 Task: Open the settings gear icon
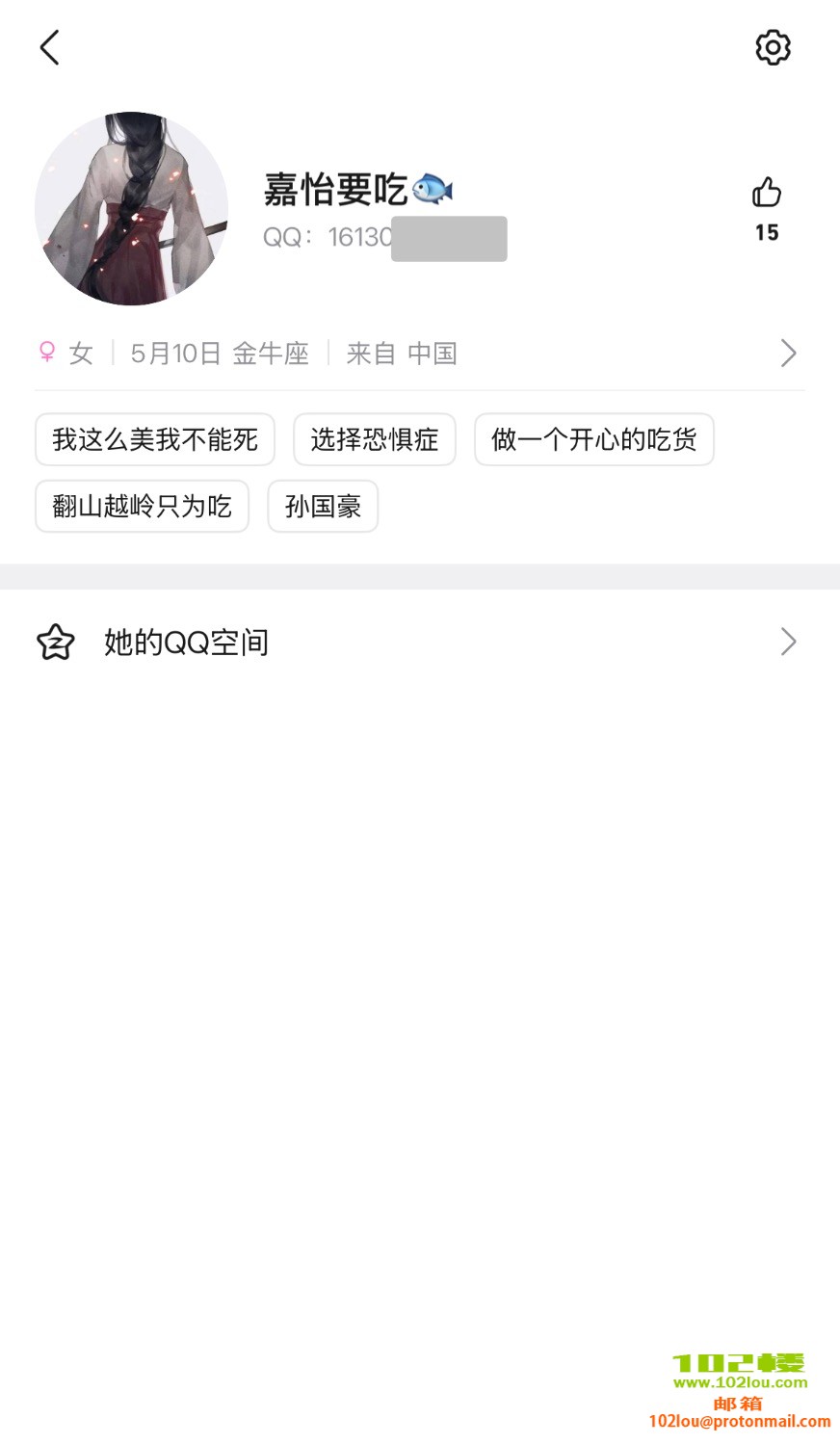tap(773, 47)
